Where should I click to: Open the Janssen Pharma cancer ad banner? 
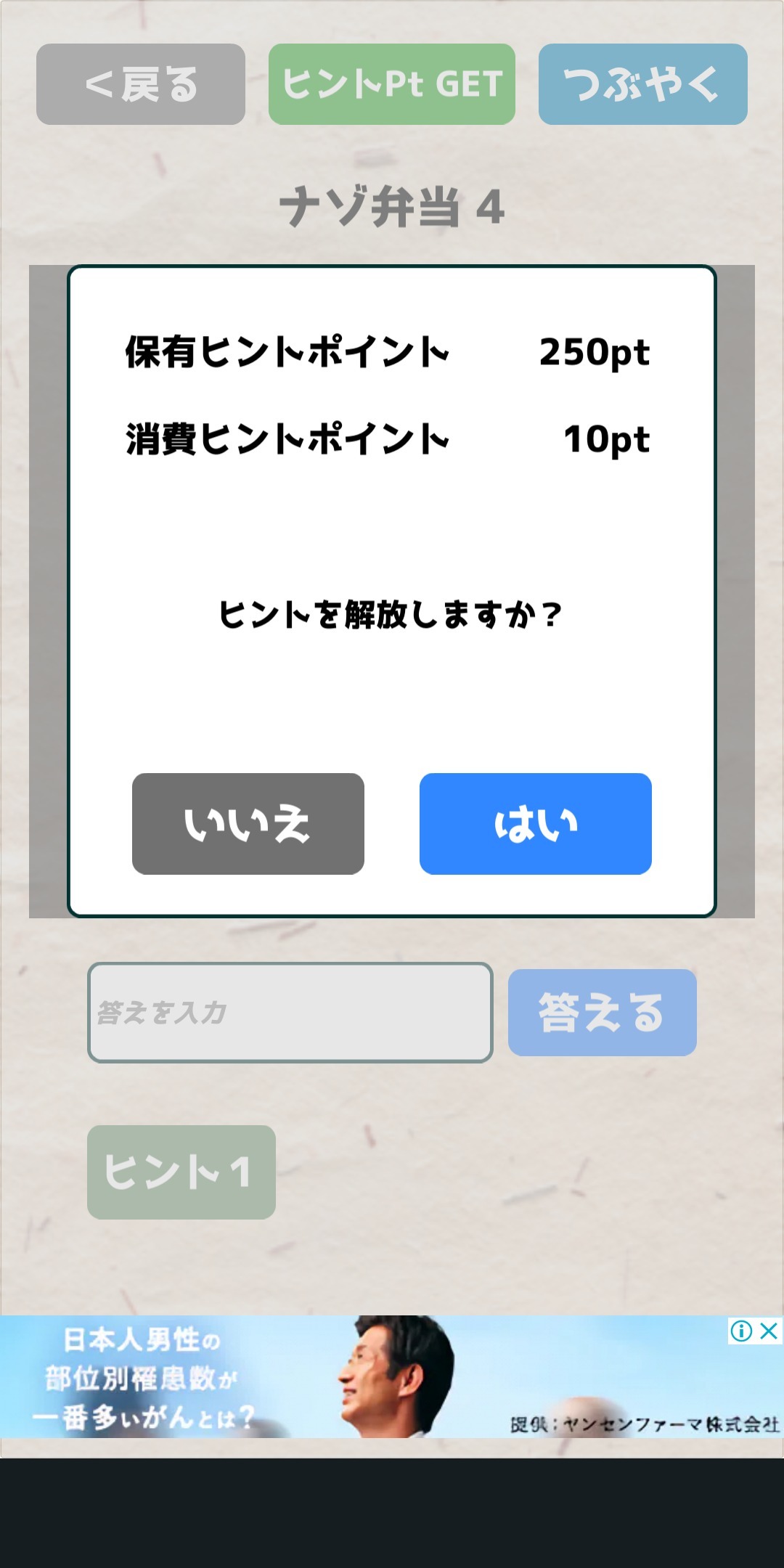coord(392,1377)
